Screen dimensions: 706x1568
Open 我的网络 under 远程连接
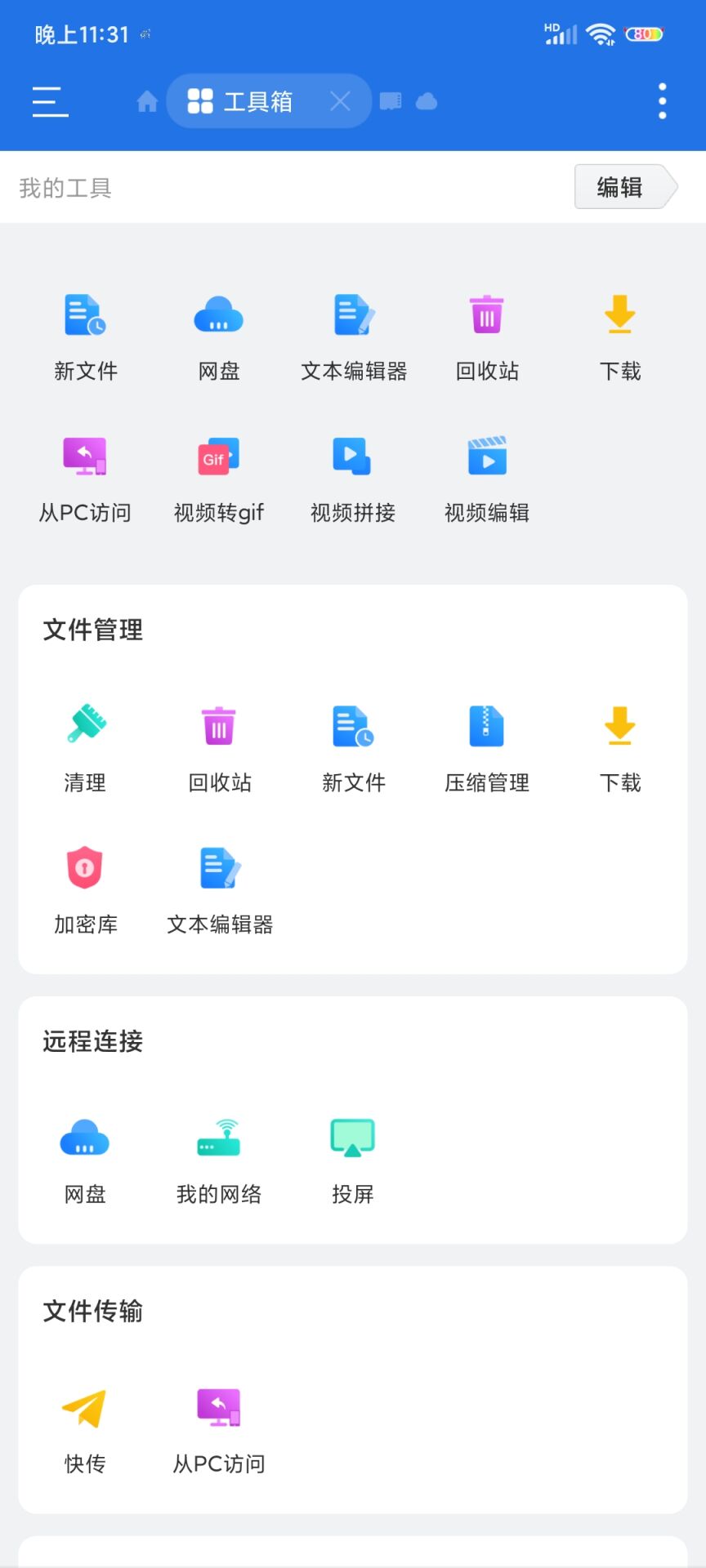click(219, 1160)
